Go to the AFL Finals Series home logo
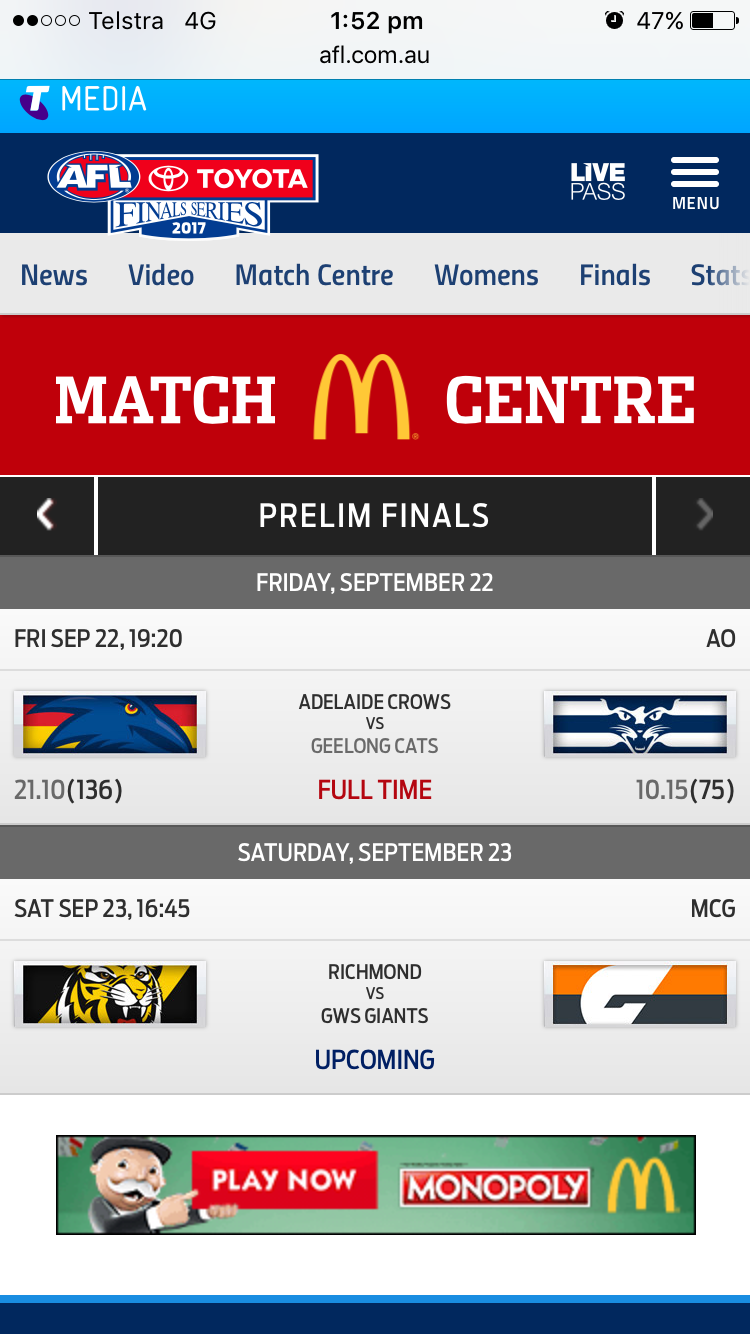This screenshot has width=750, height=1334. click(183, 193)
